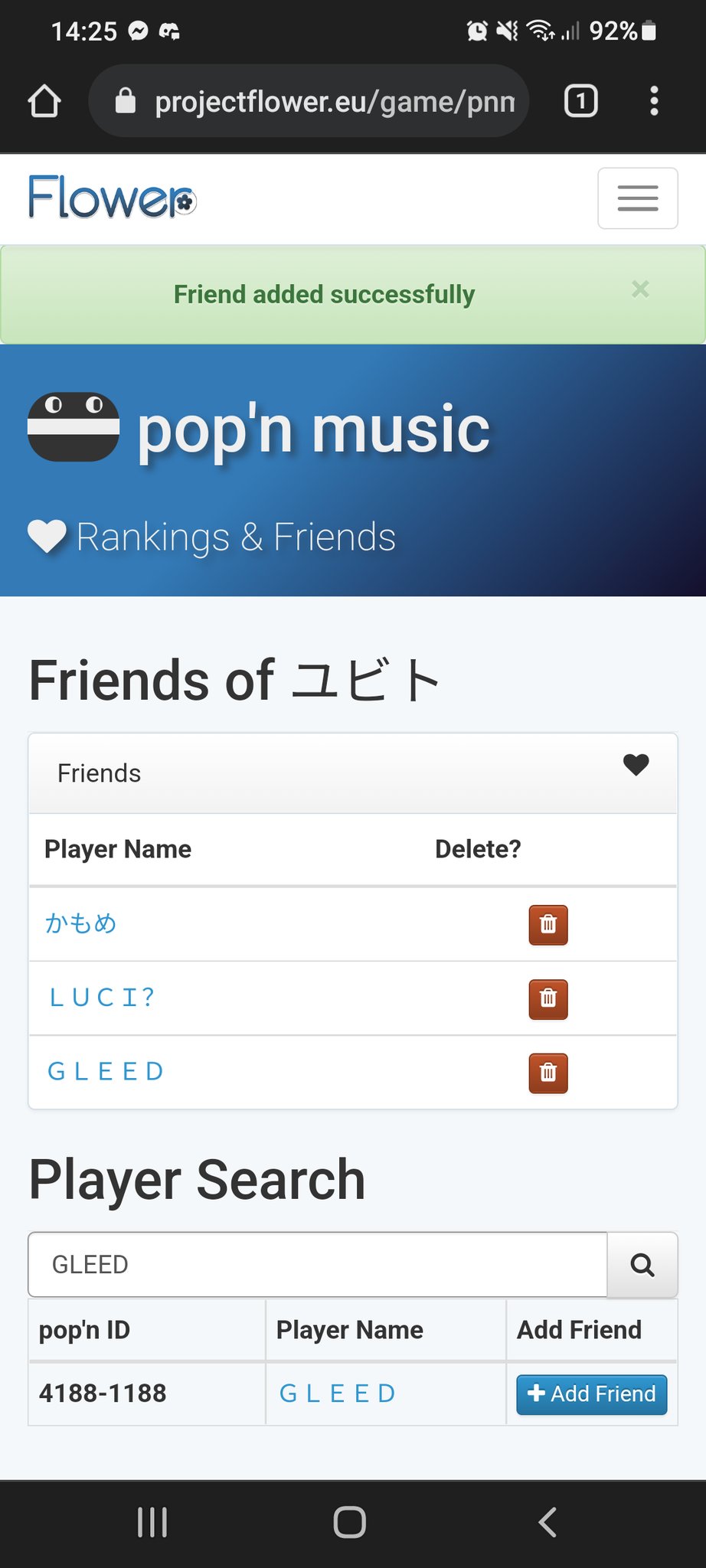Delete friend かもめ

(x=548, y=925)
